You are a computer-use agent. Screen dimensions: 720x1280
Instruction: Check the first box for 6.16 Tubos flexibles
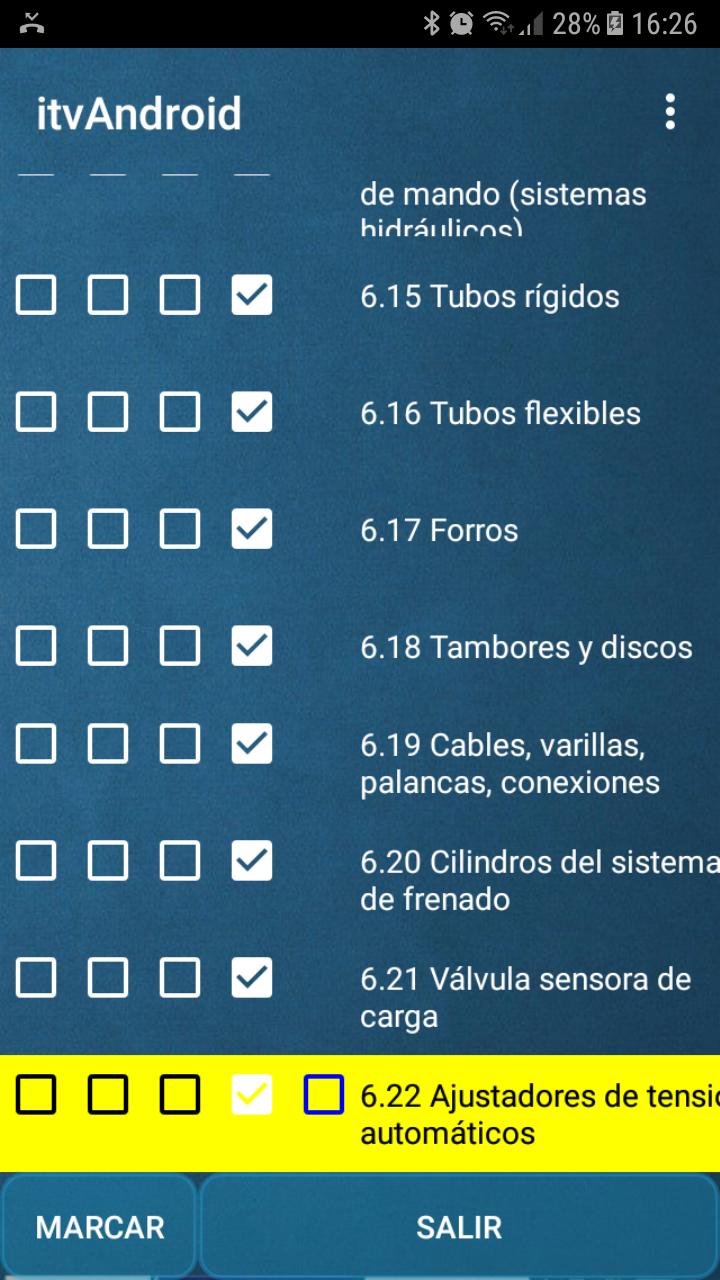(36, 412)
